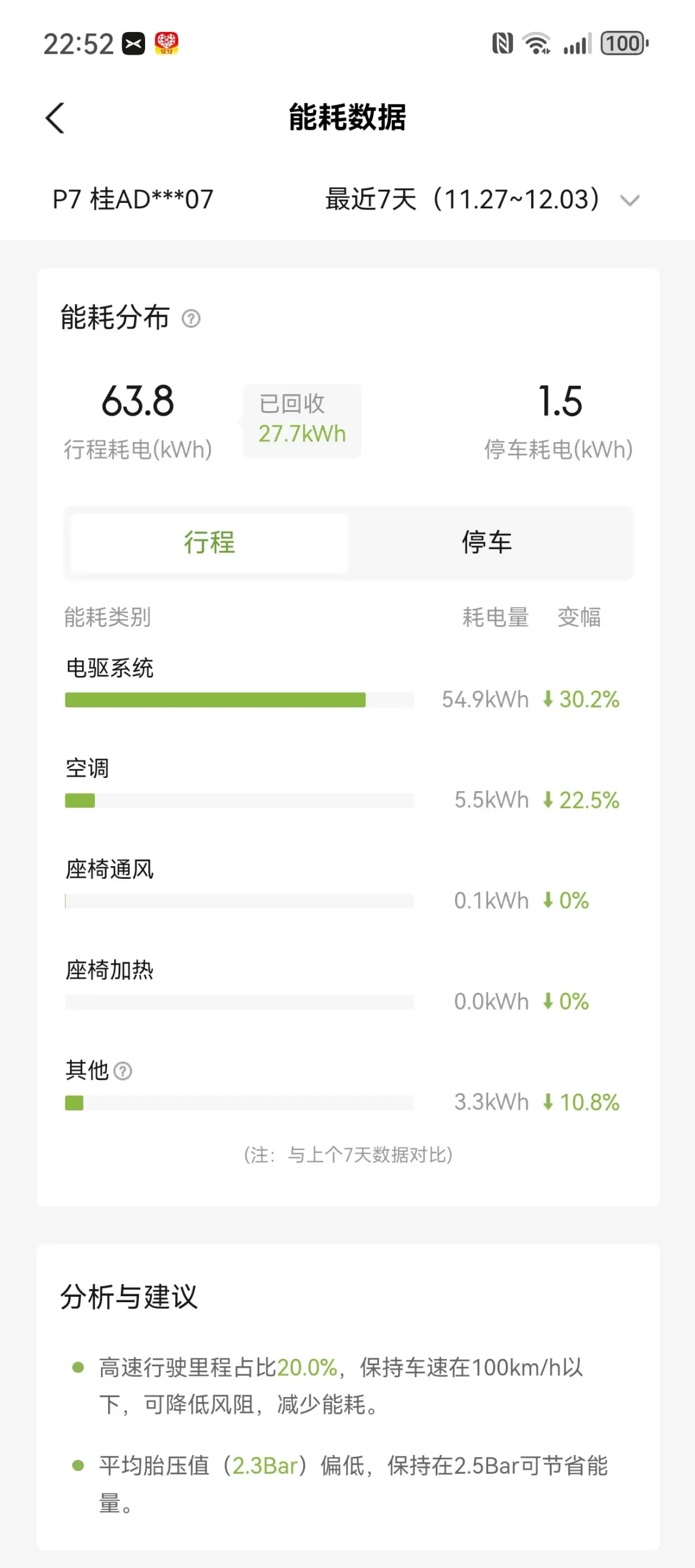
Task: Select the 行程 tab
Action: point(210,543)
